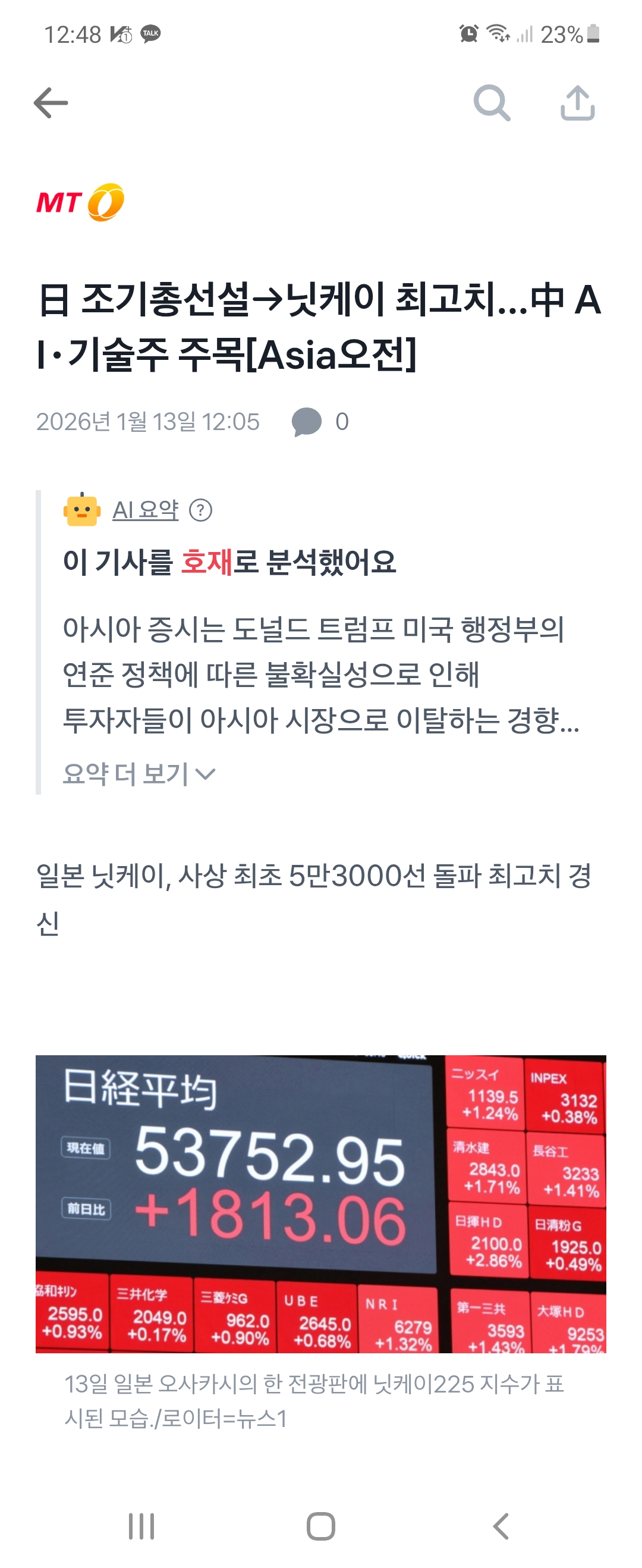Open the AI 요약 link

tap(146, 510)
